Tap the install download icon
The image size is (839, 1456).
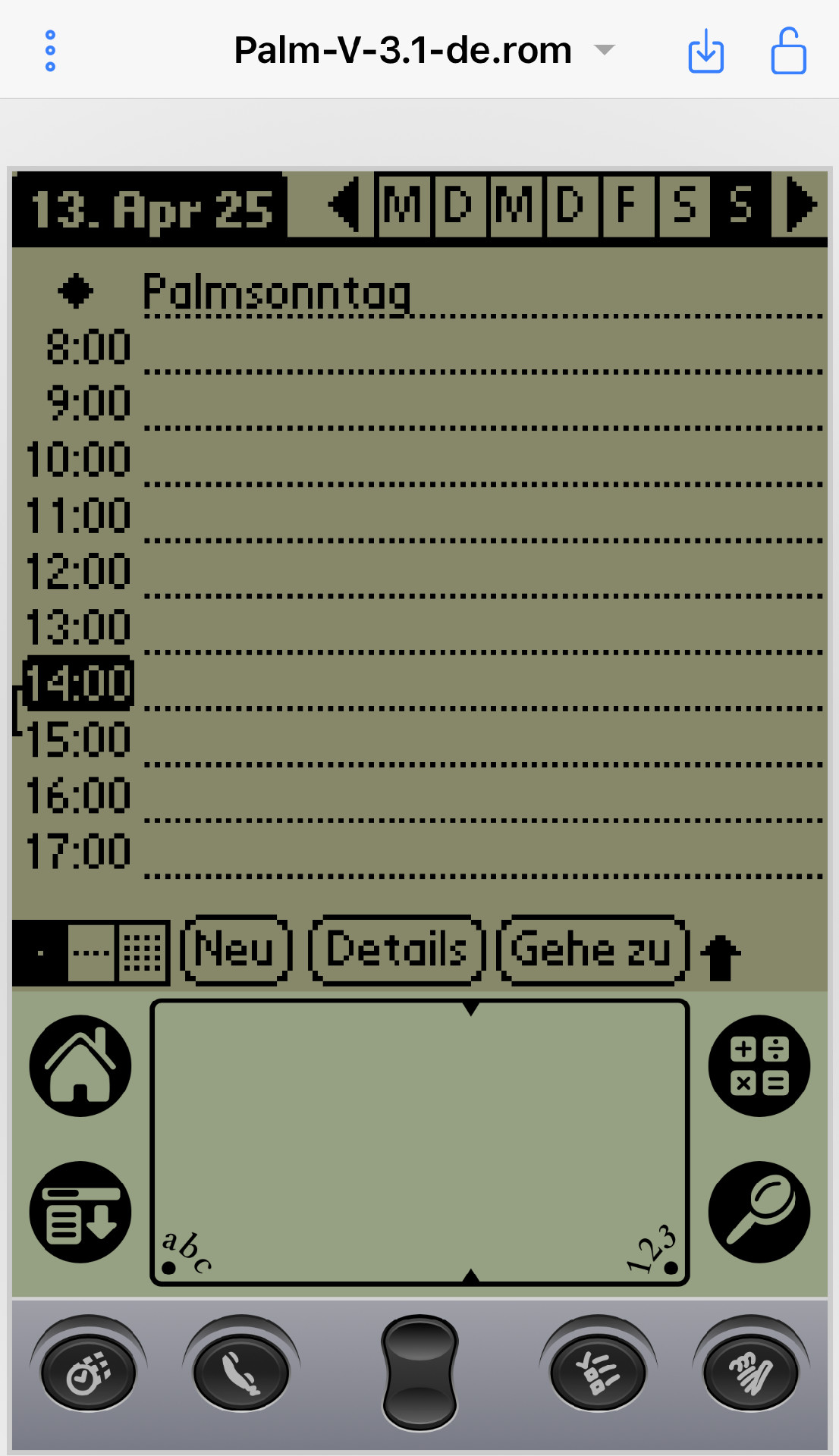click(x=705, y=51)
